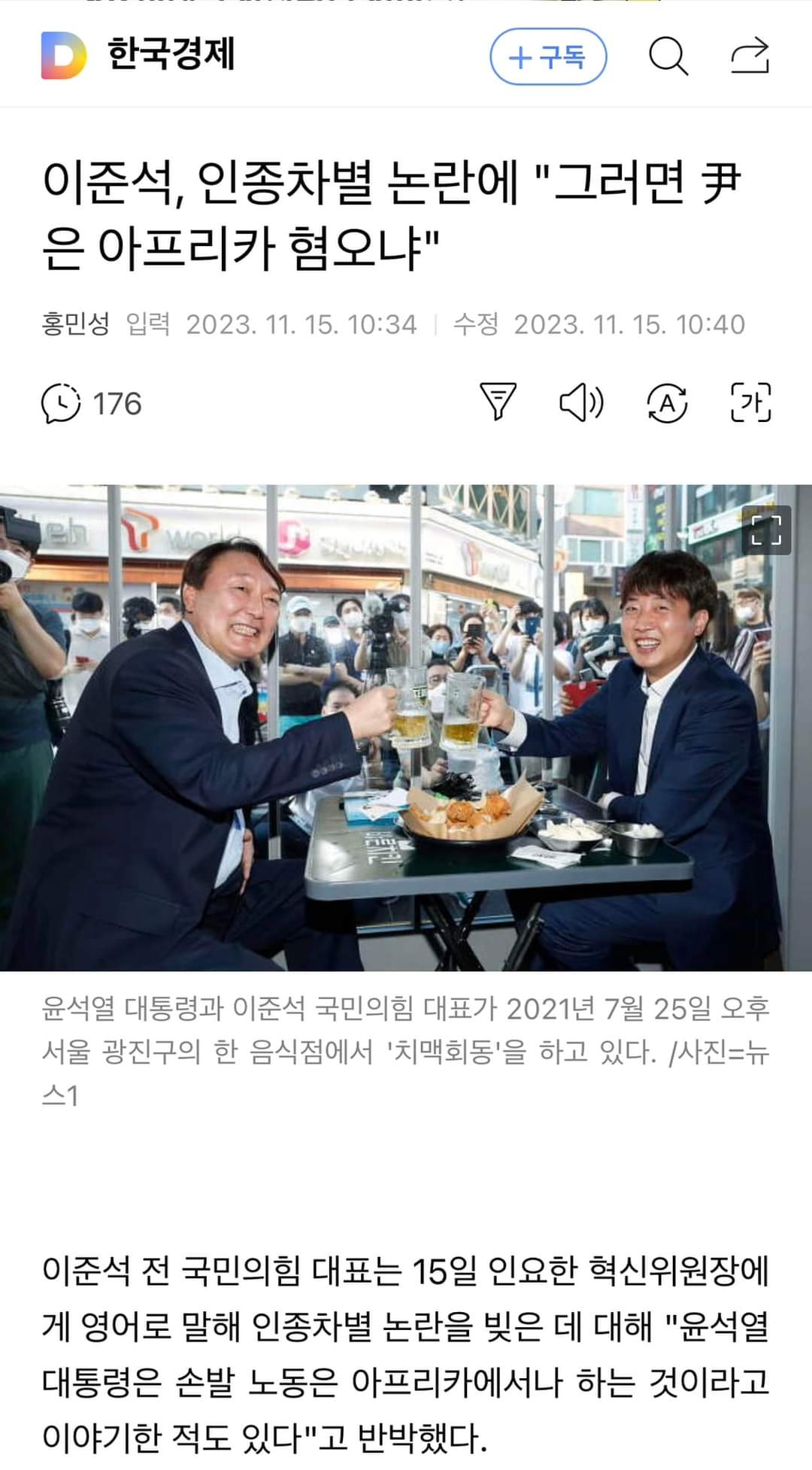This screenshot has height=1470, width=812.
Task: Translate the article text
Action: pos(667,403)
